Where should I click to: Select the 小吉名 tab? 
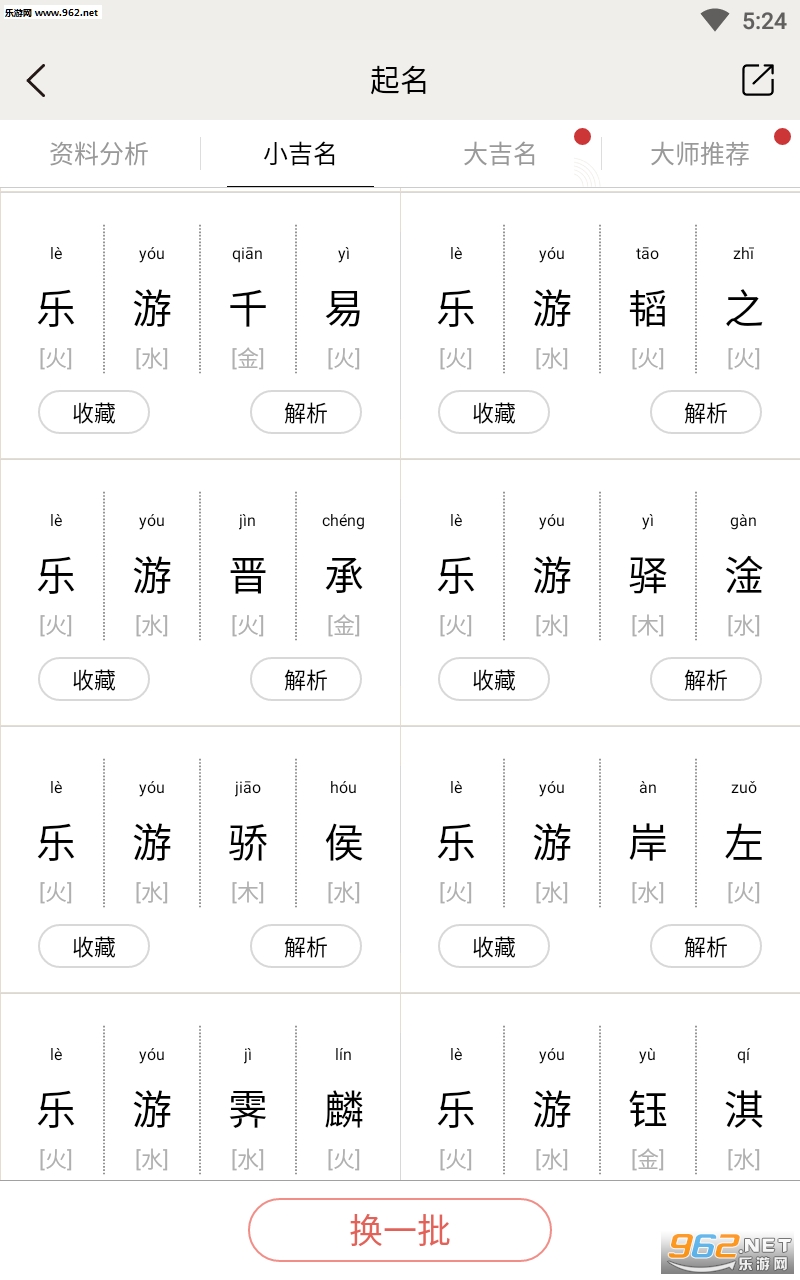tap(300, 154)
